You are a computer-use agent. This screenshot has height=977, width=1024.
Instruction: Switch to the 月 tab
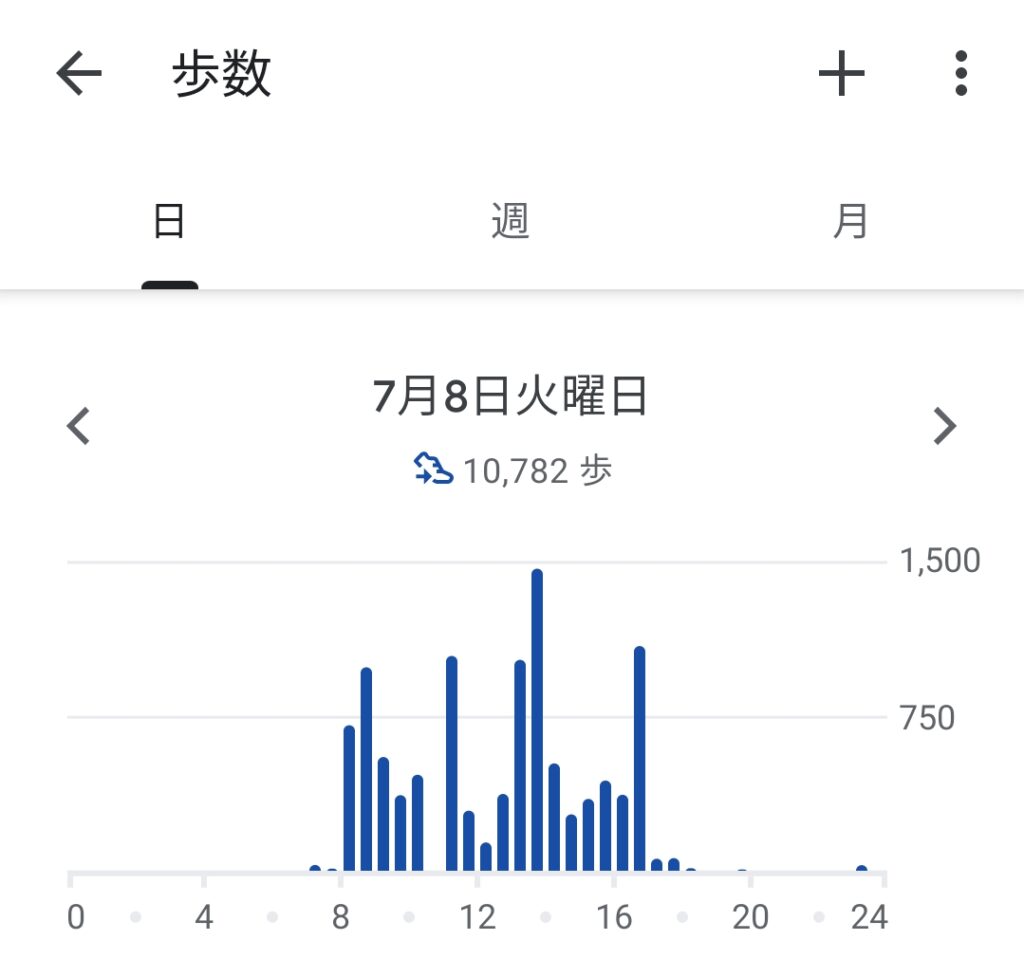[850, 221]
